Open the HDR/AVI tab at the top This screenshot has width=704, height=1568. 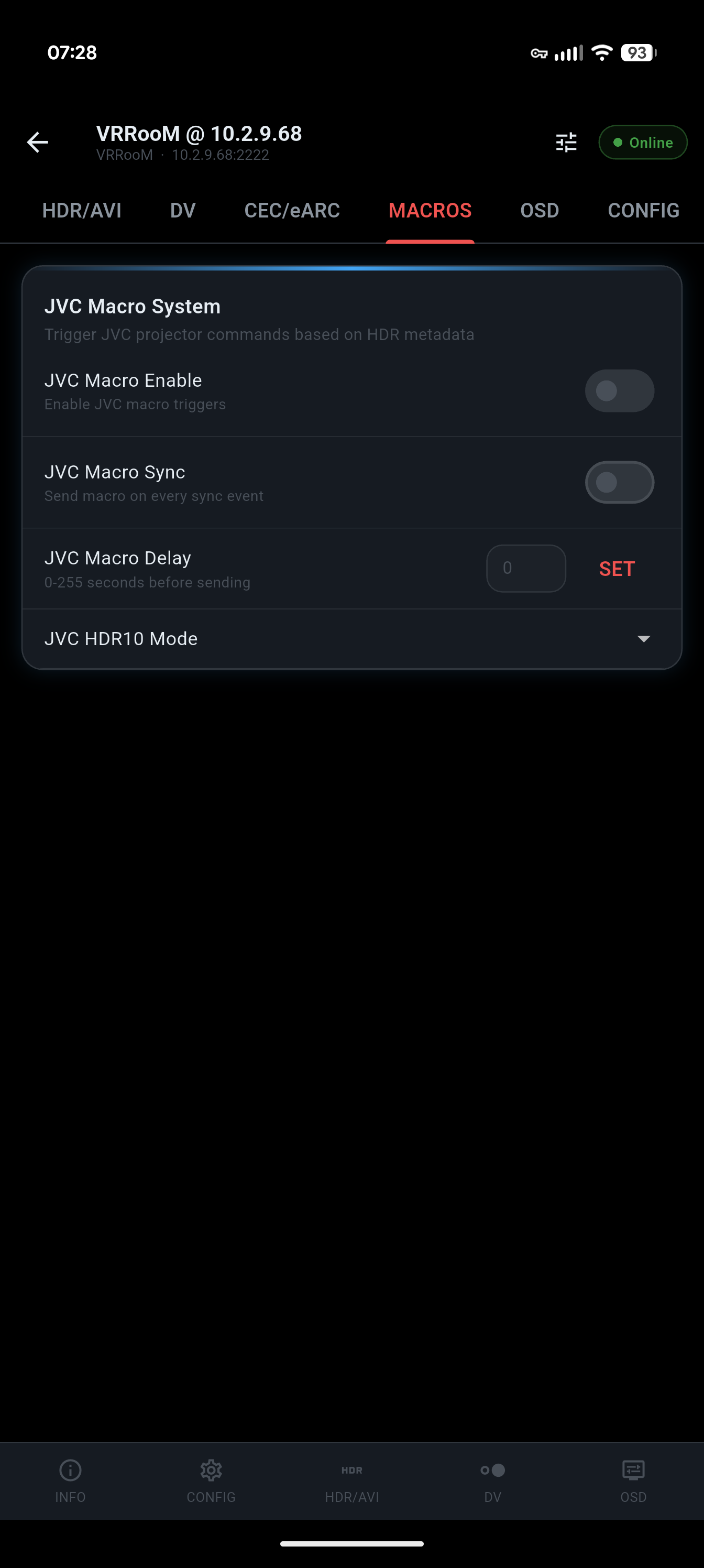tap(82, 210)
